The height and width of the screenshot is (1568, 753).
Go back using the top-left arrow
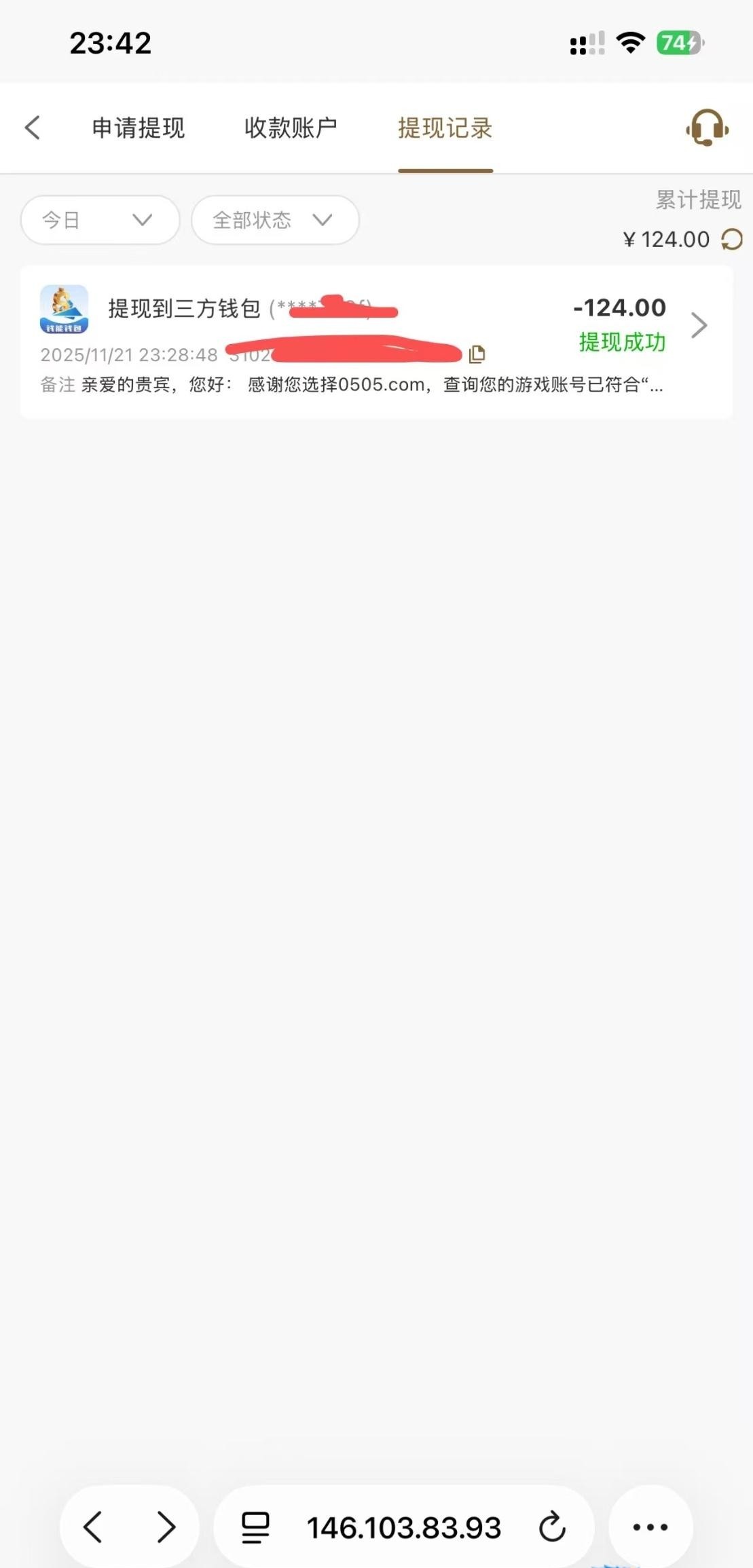(x=33, y=128)
